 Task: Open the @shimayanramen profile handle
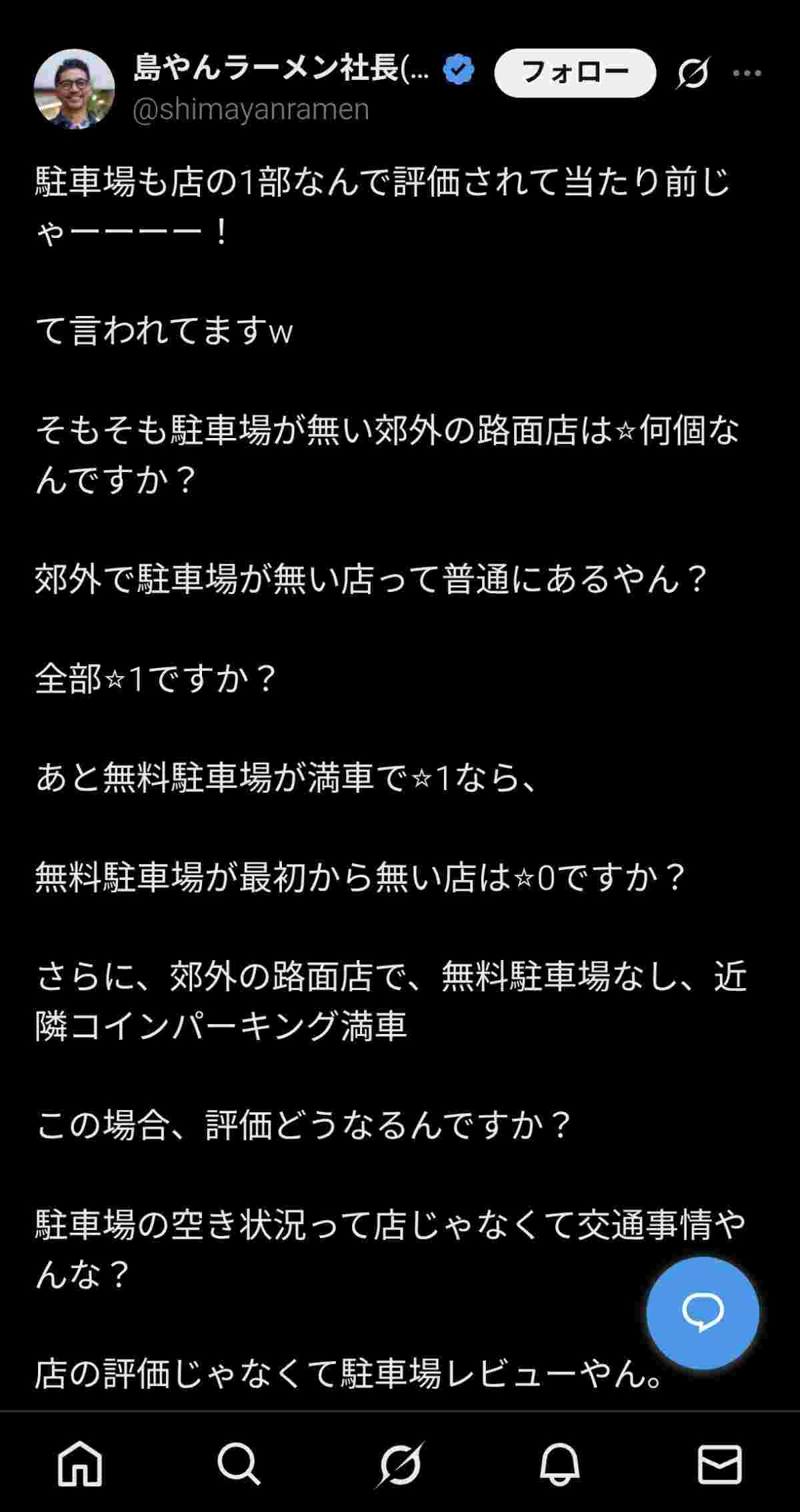(251, 109)
